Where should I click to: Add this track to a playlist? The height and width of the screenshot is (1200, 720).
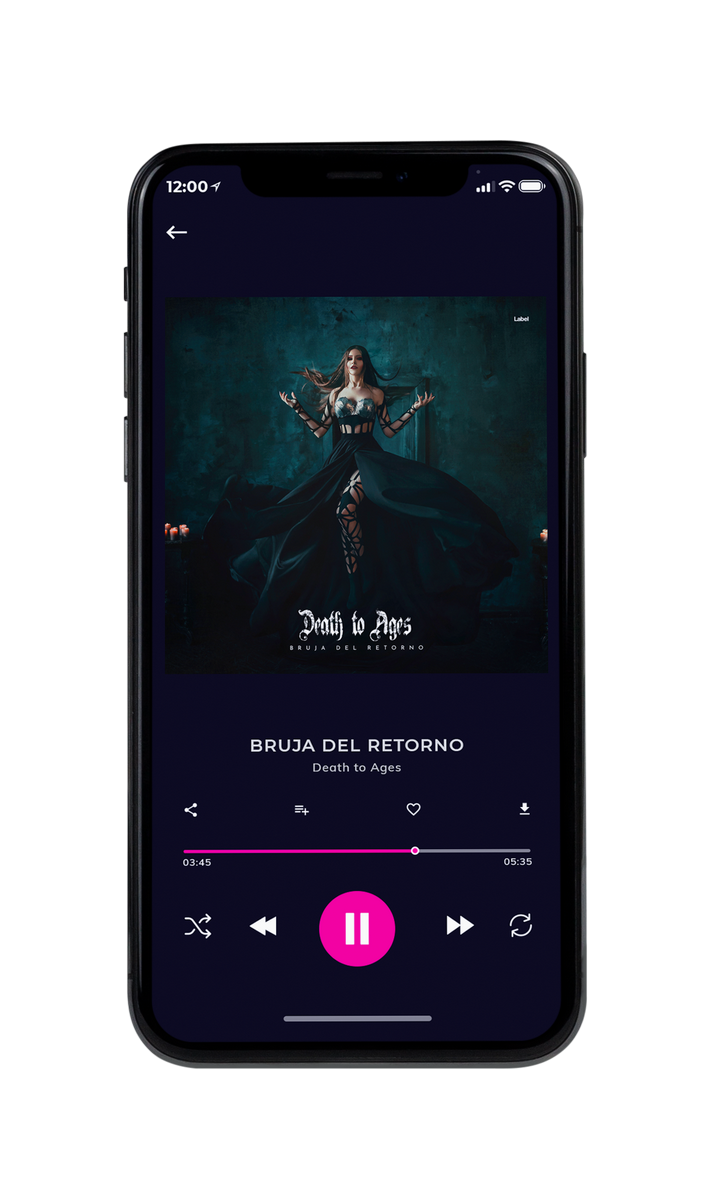tap(301, 810)
